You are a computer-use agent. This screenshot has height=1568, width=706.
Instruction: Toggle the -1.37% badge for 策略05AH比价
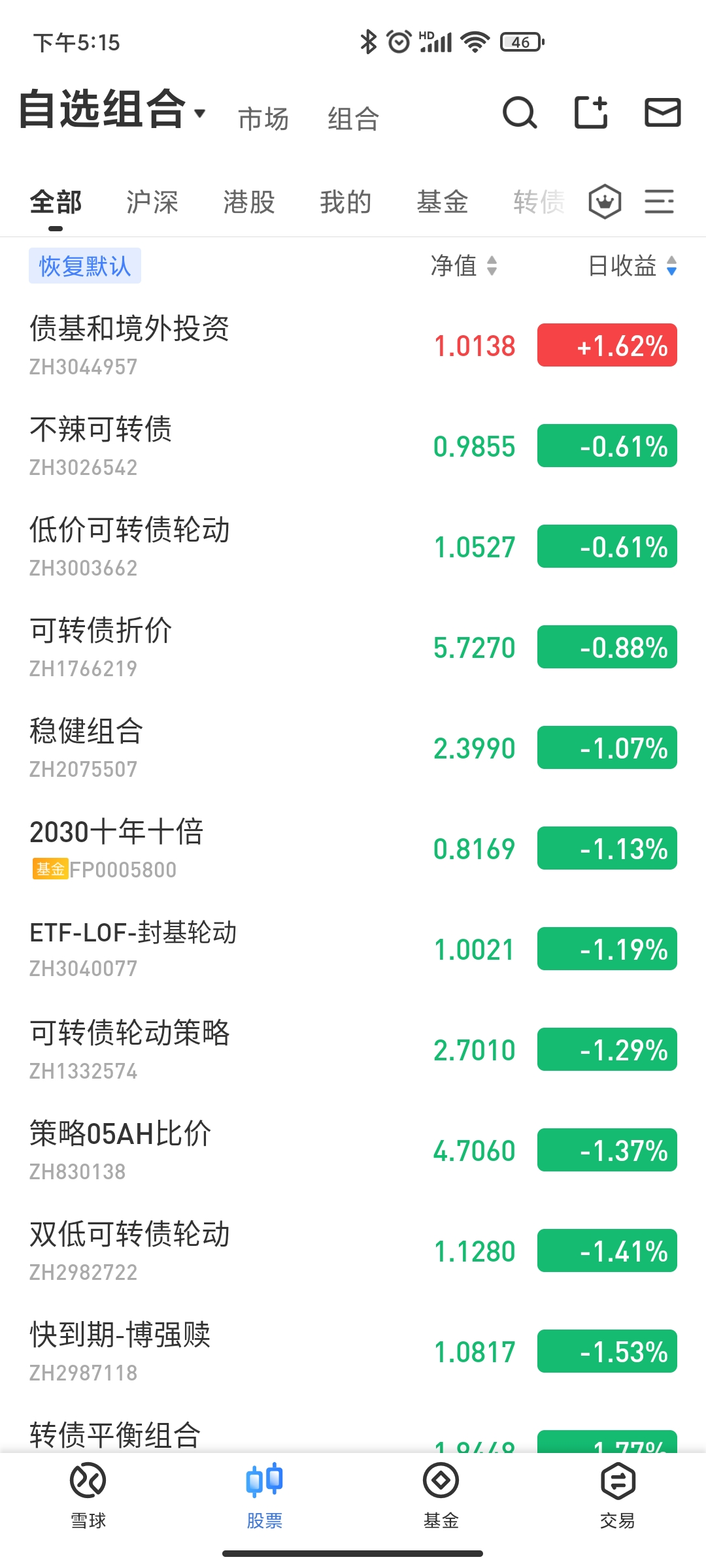tap(607, 1151)
